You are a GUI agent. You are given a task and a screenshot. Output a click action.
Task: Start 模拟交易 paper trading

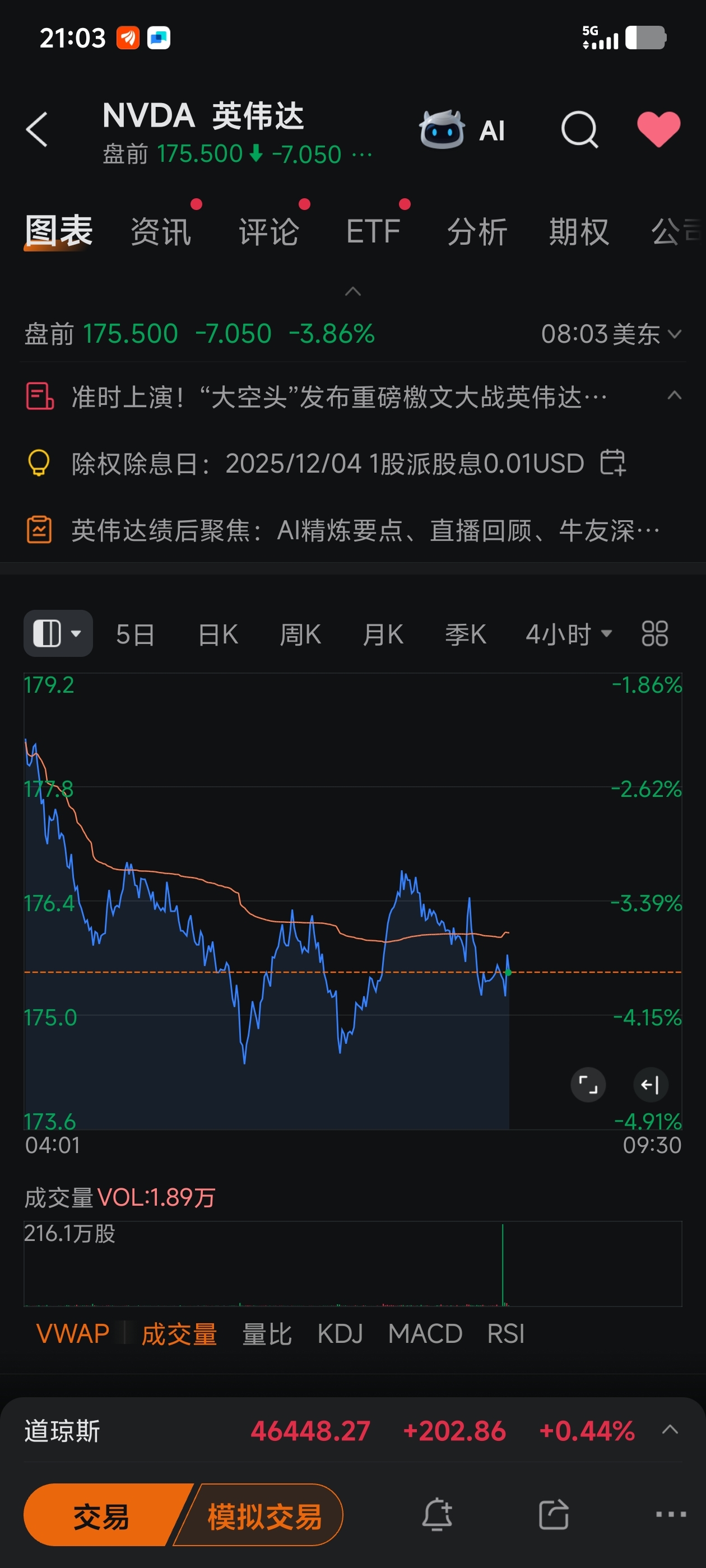264,1516
